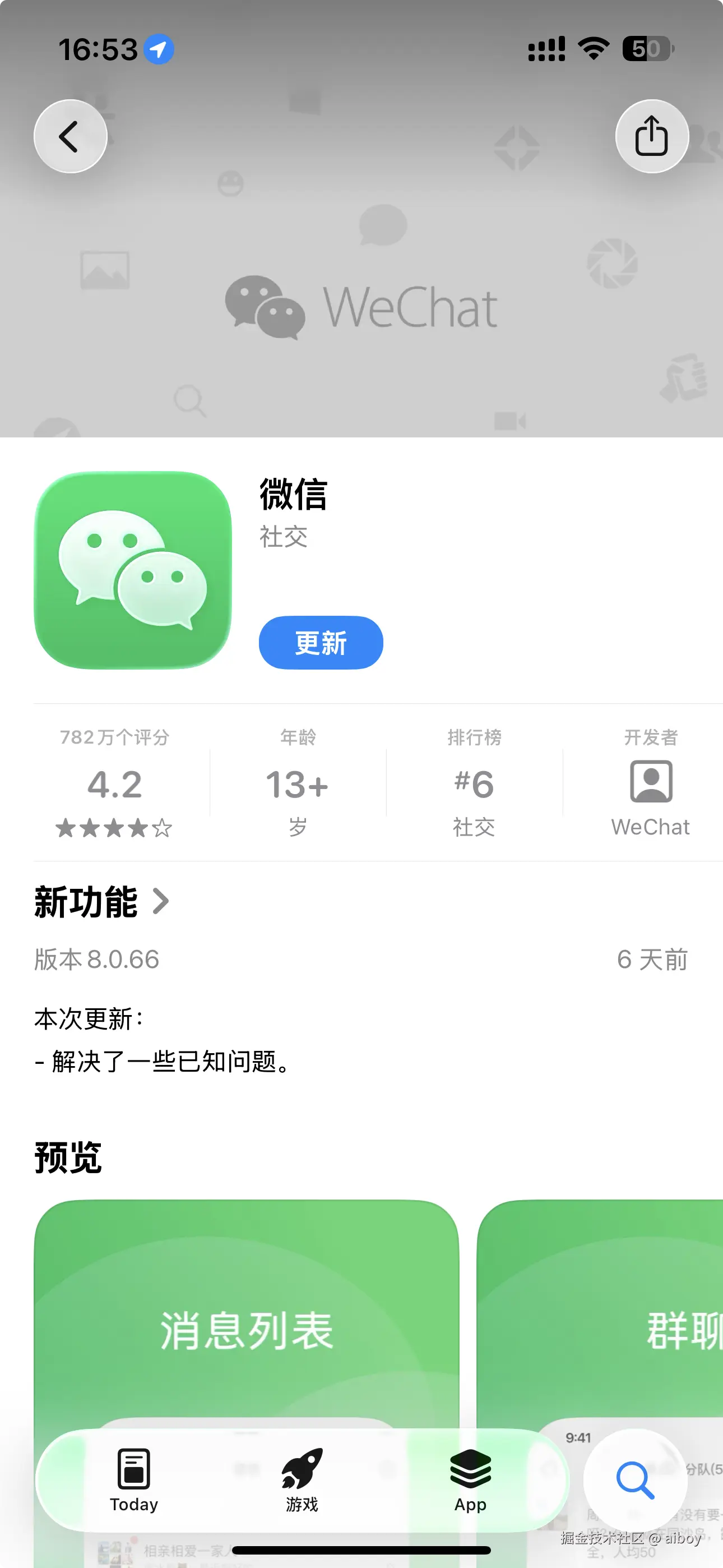Switch to the Today tab
Viewport: 723px width, 1568px height.
pos(133,1485)
